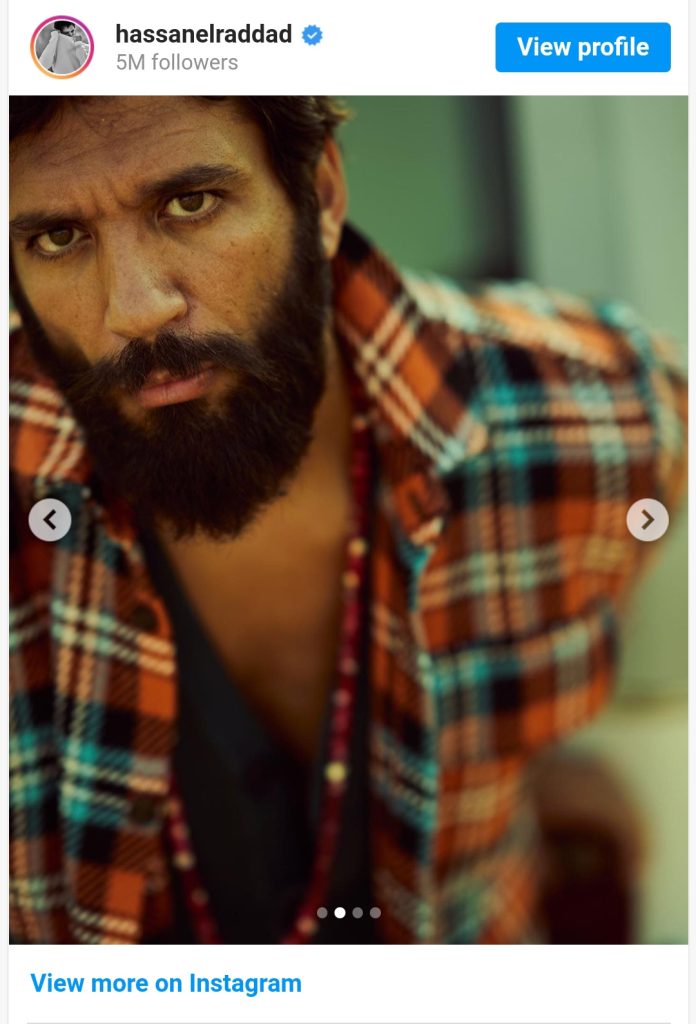
Task: Open View more on Instagram link
Action: coord(166,983)
